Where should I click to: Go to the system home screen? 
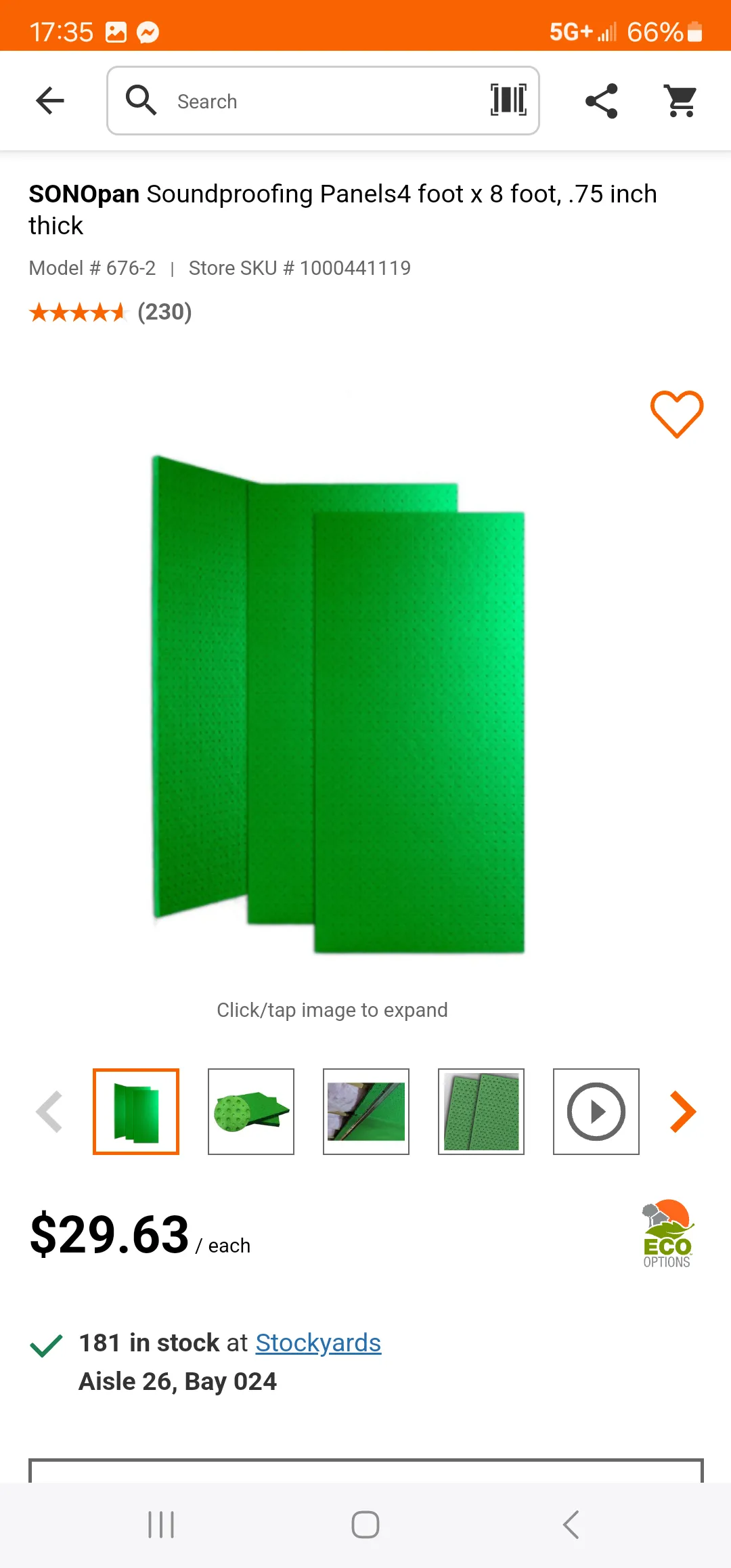pos(365,1525)
